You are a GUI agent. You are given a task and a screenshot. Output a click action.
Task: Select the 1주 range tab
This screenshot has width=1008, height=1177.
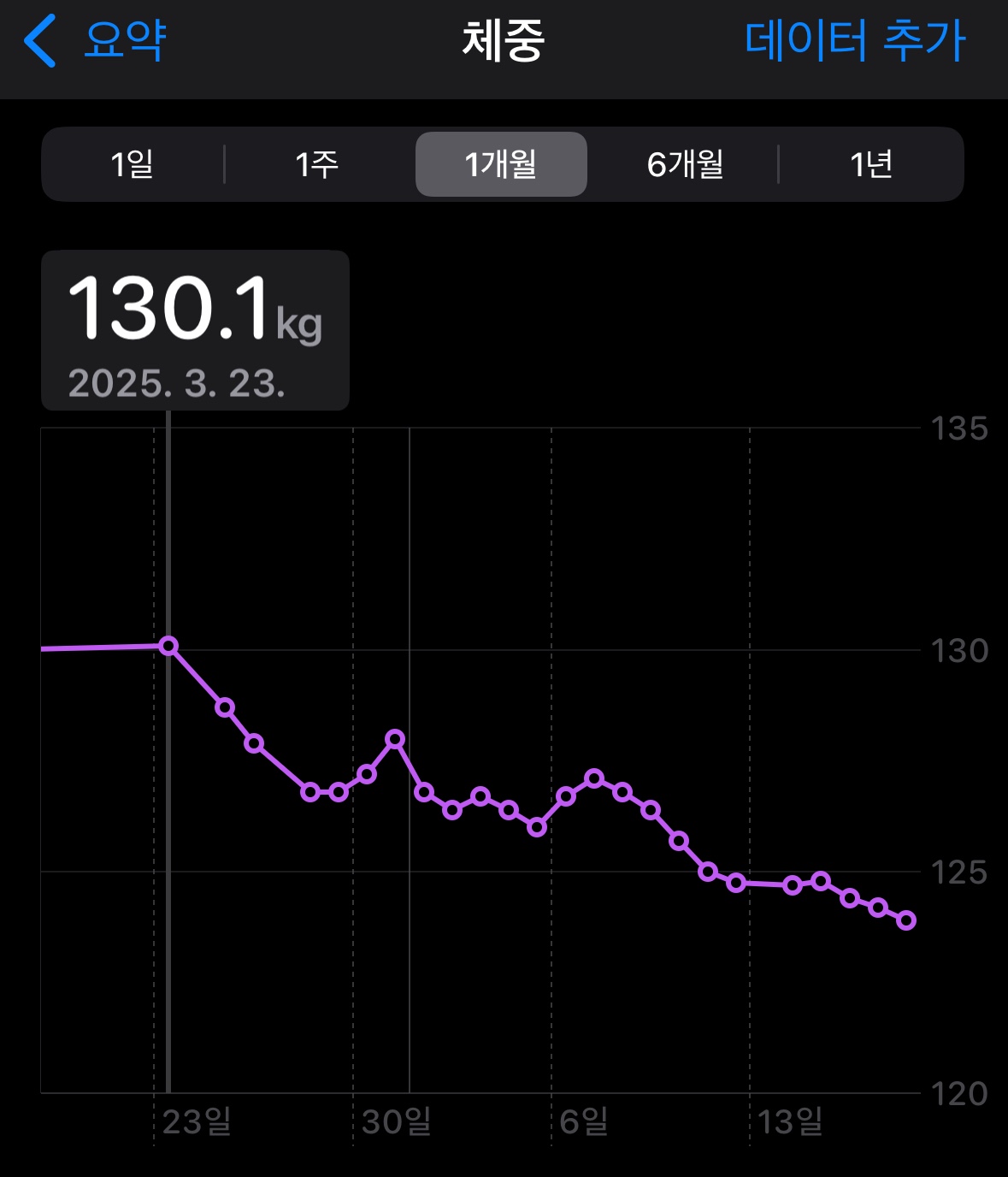tap(316, 164)
